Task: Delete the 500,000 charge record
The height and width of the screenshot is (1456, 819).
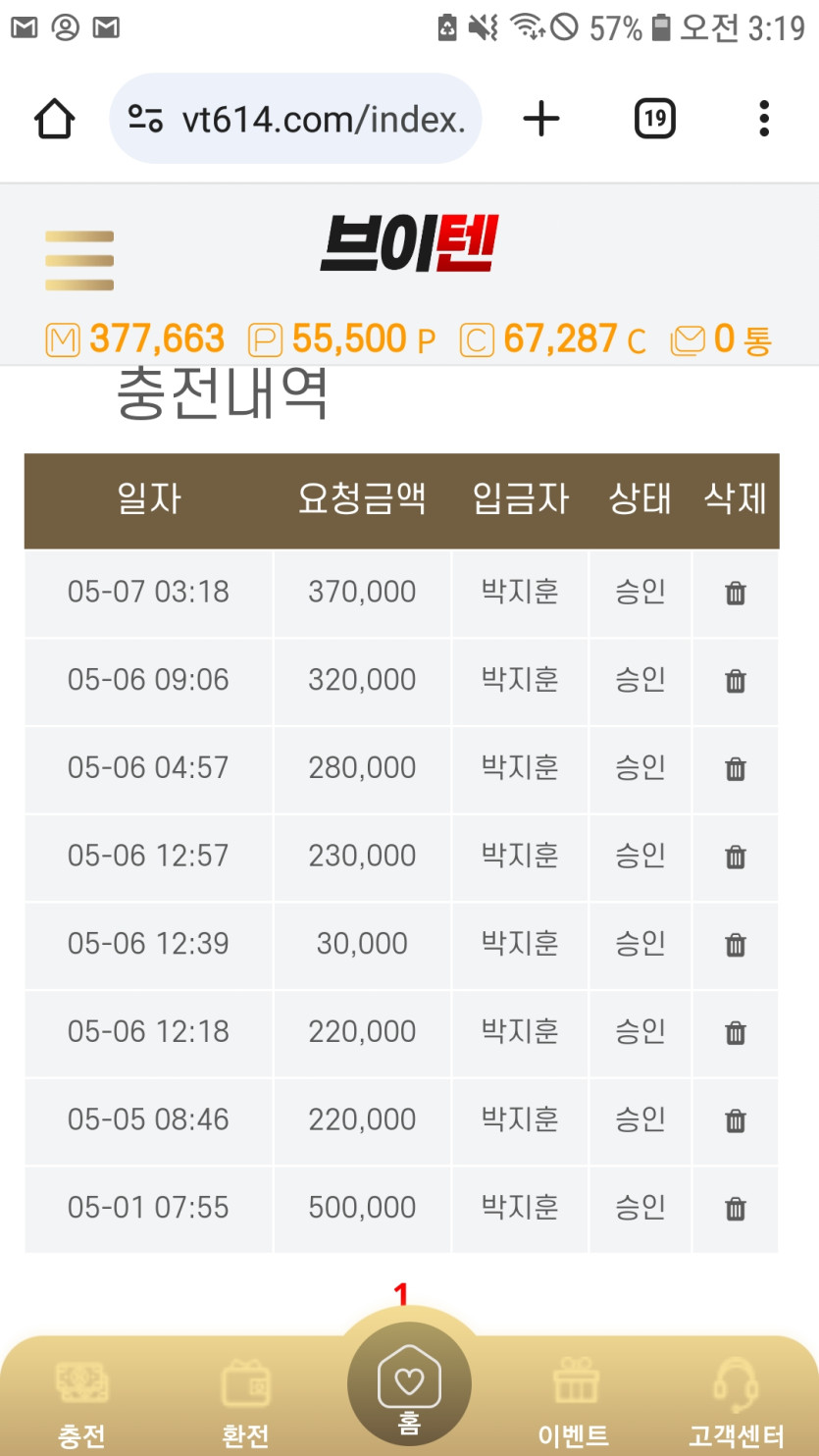Action: [x=735, y=1210]
